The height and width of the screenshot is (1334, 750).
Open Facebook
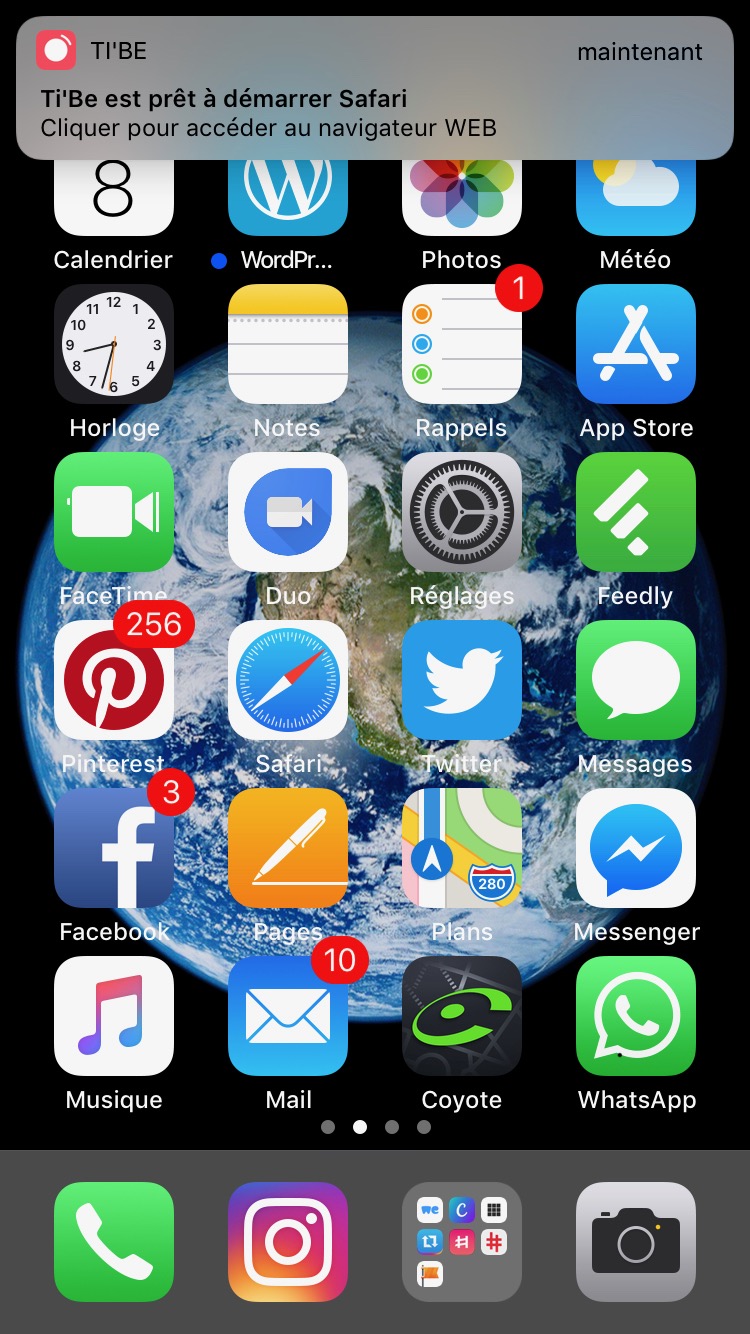point(114,848)
